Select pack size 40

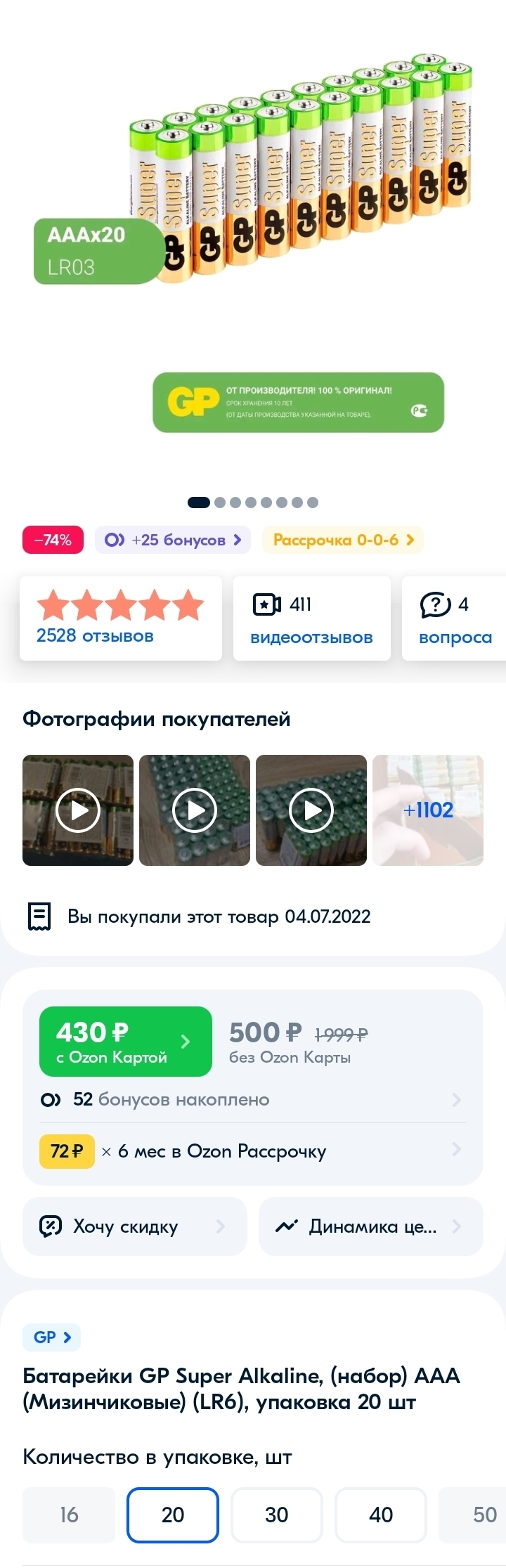pos(380,1515)
